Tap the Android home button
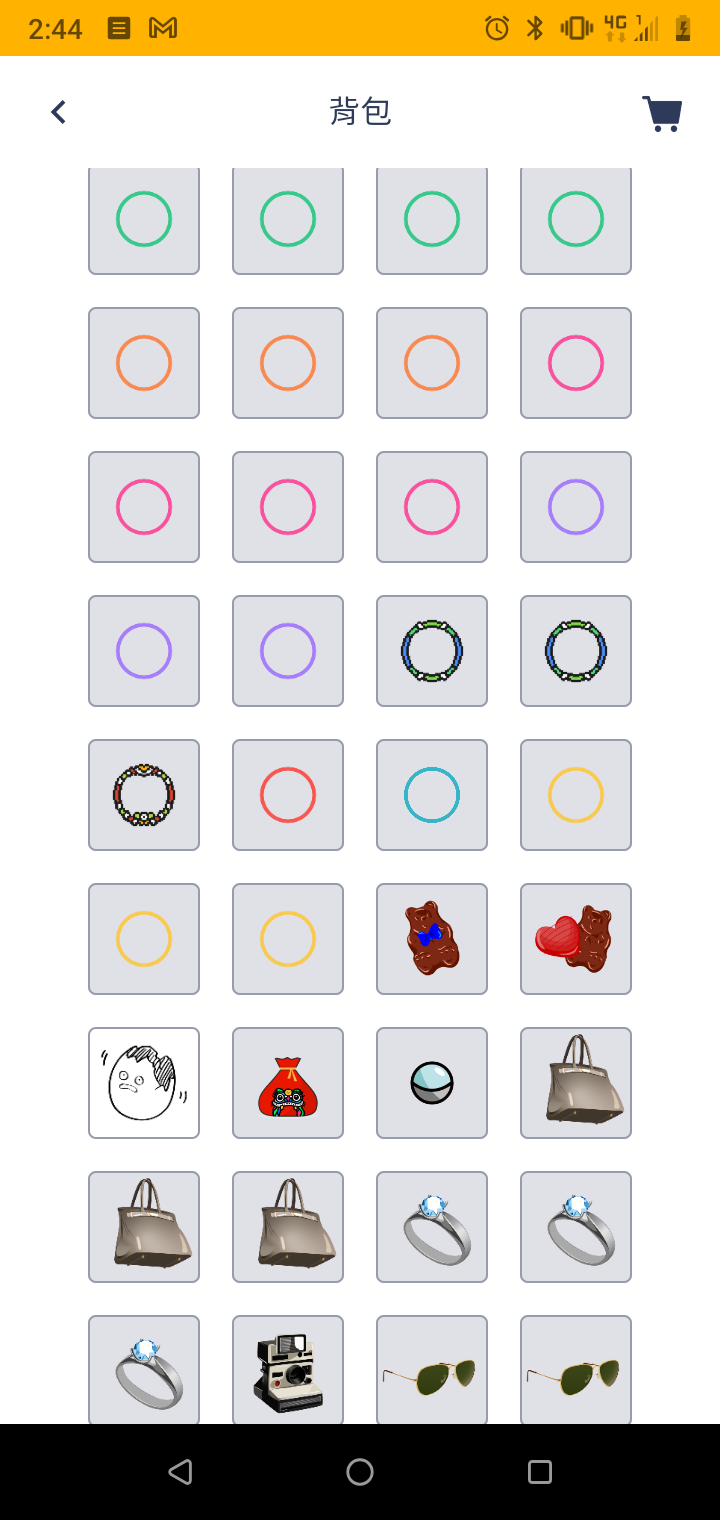The height and width of the screenshot is (1520, 720). pos(360,1472)
